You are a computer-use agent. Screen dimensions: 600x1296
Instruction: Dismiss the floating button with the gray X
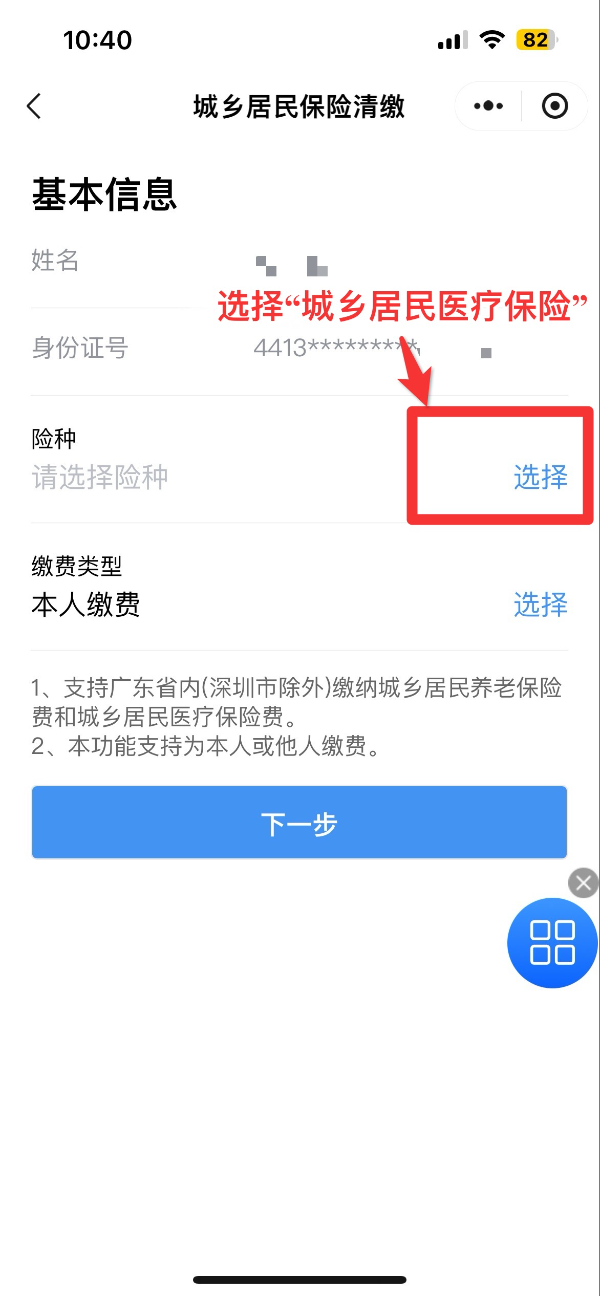click(583, 883)
